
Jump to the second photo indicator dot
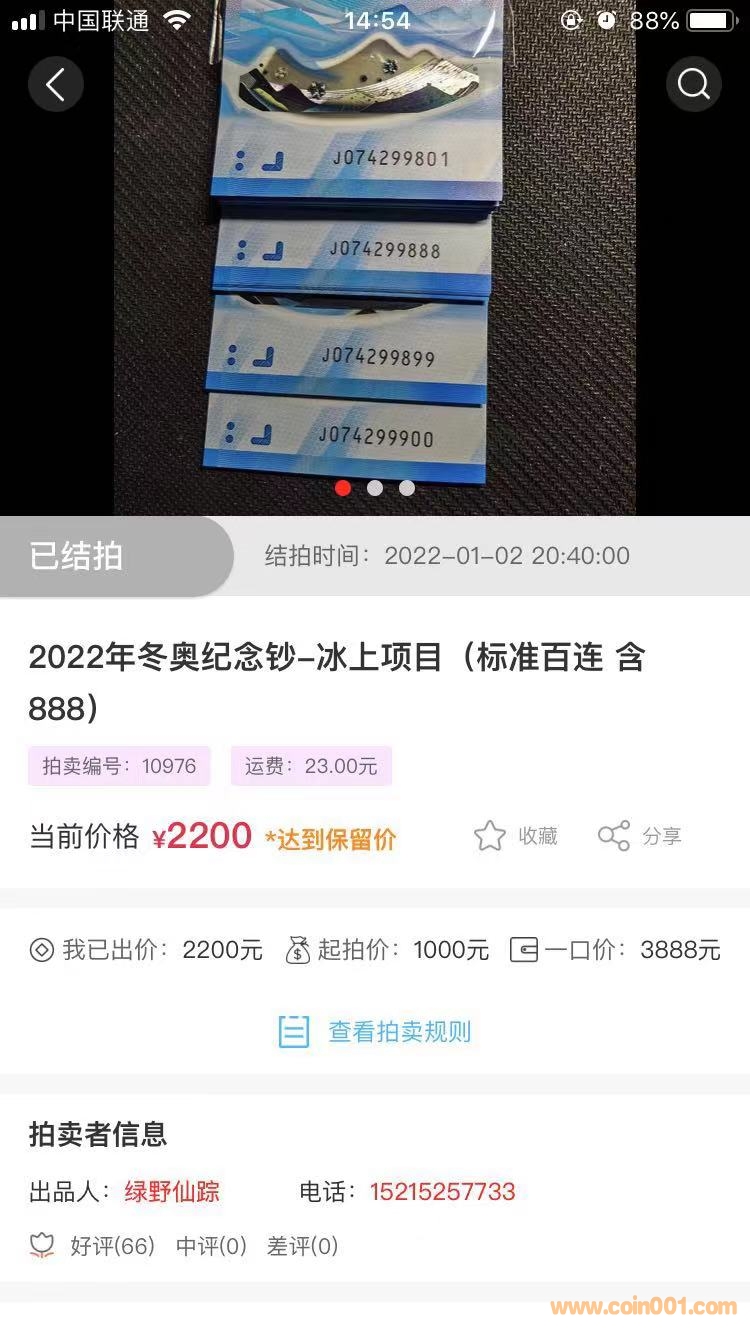375,488
